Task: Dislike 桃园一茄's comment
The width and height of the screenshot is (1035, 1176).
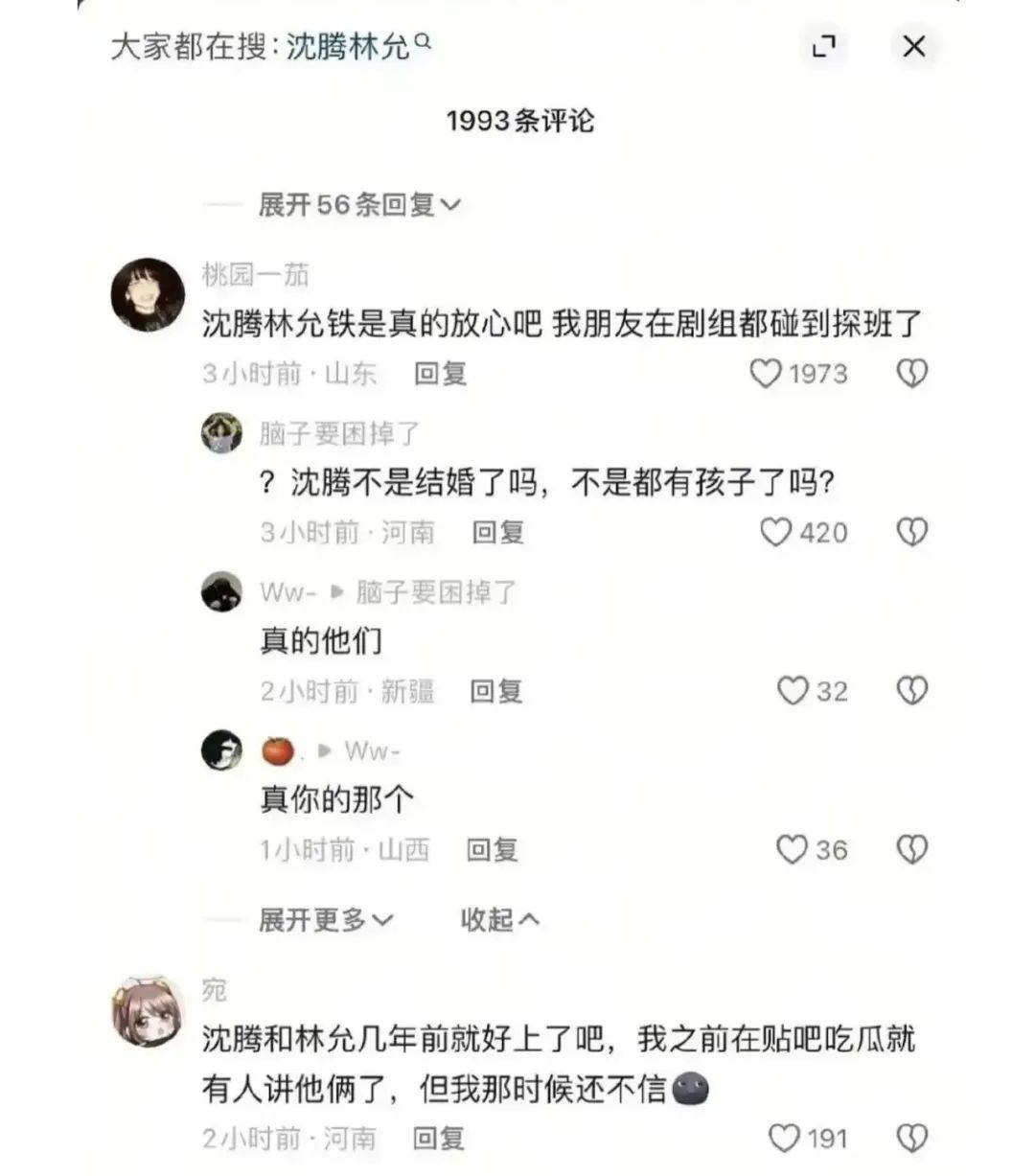Action: pos(911,373)
